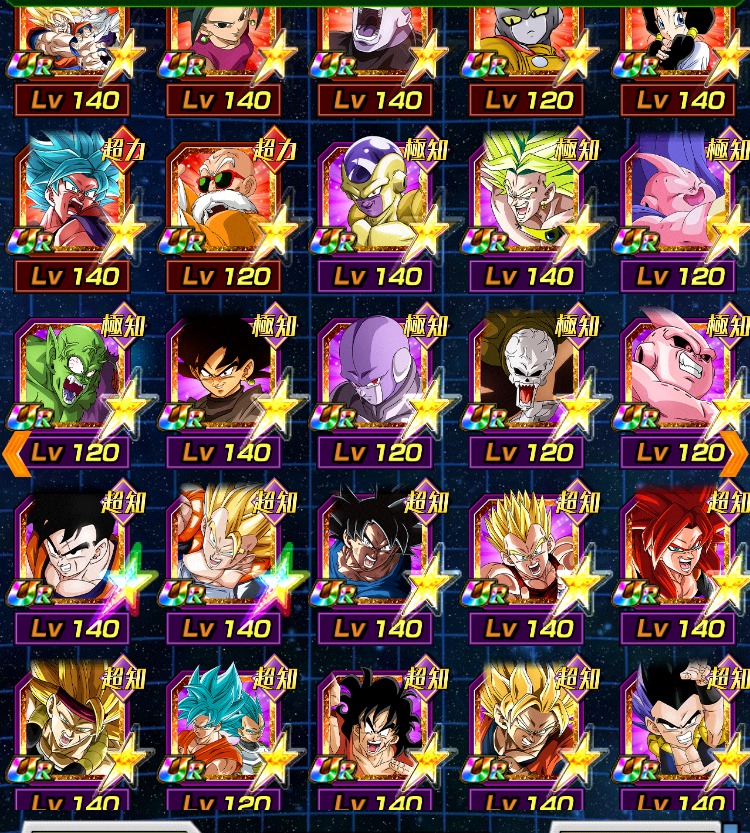Go to the previous page with the left arrow
This screenshot has width=750, height=833.
[14, 452]
